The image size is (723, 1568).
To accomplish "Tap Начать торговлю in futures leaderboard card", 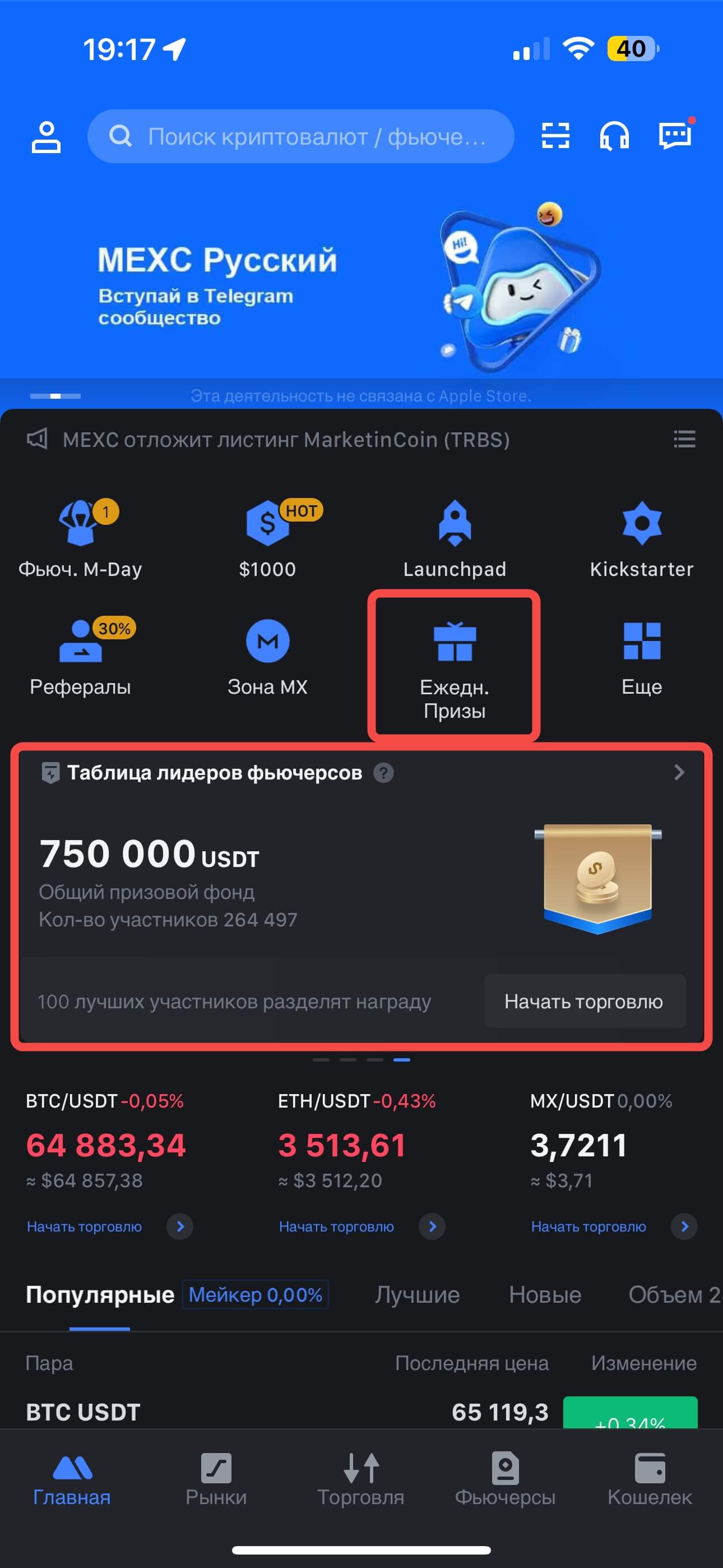I will coord(584,1001).
